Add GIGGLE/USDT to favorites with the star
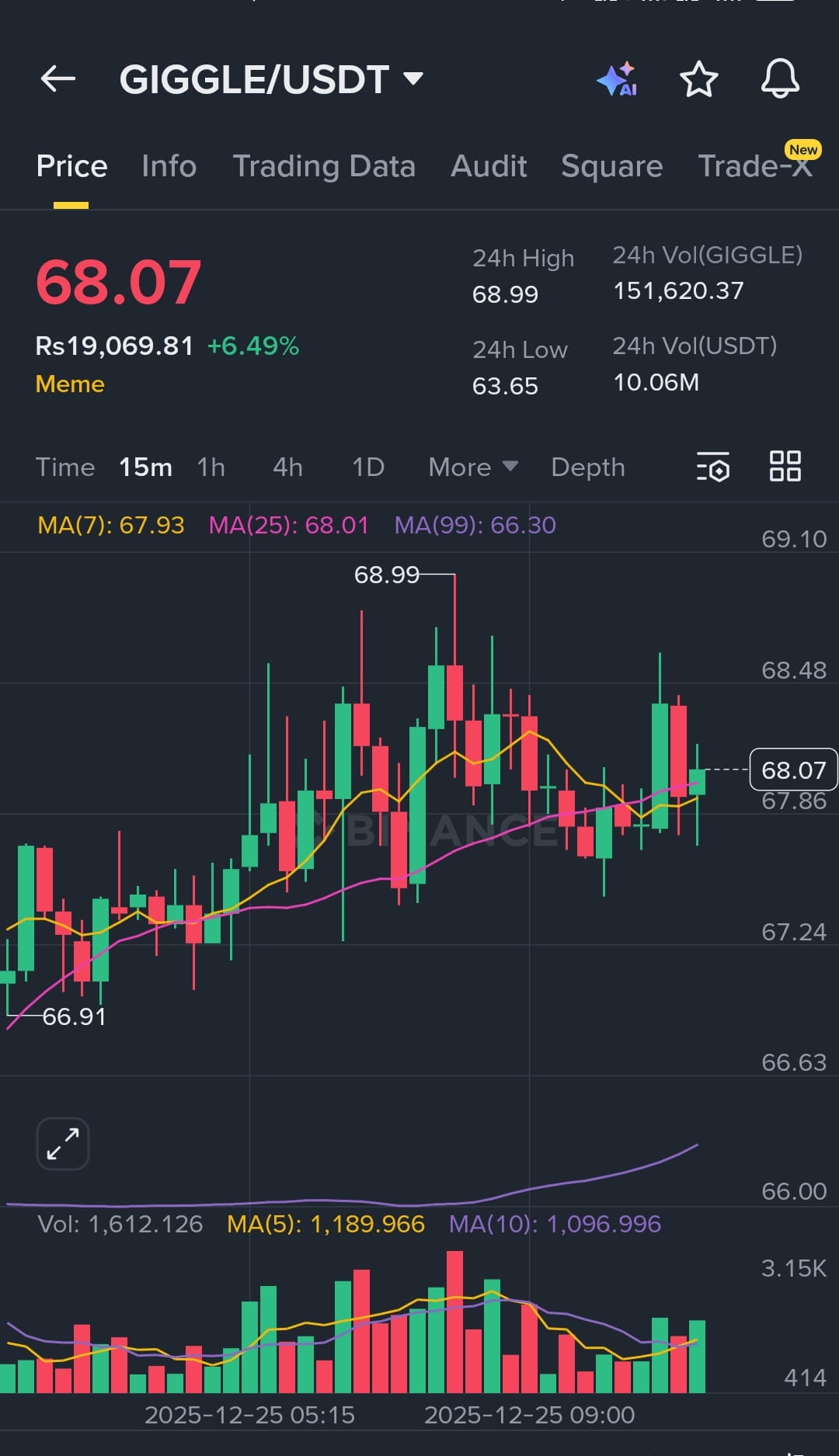This screenshot has height=1456, width=839. [x=698, y=79]
